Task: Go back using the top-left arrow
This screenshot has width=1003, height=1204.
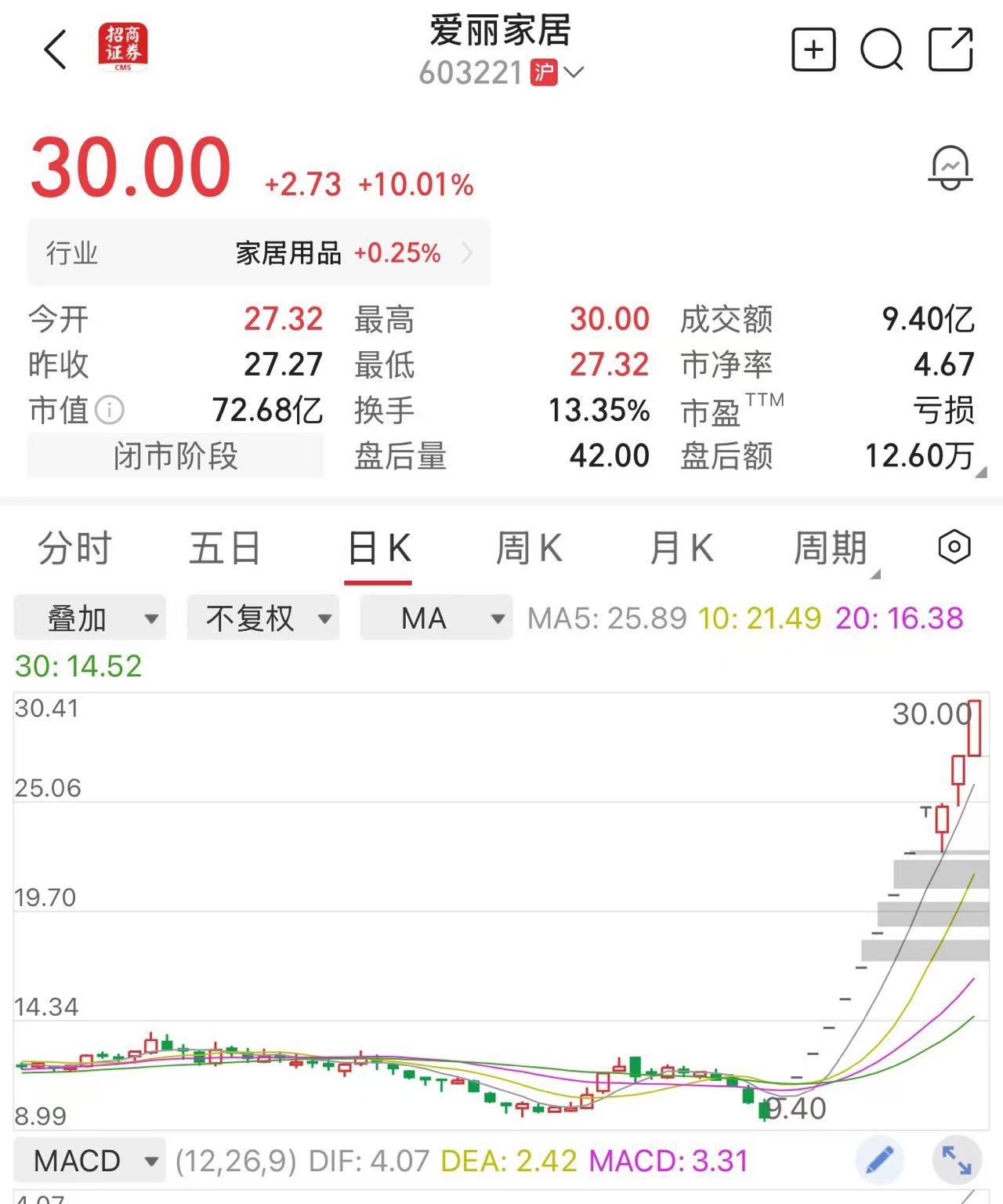Action: point(56,50)
